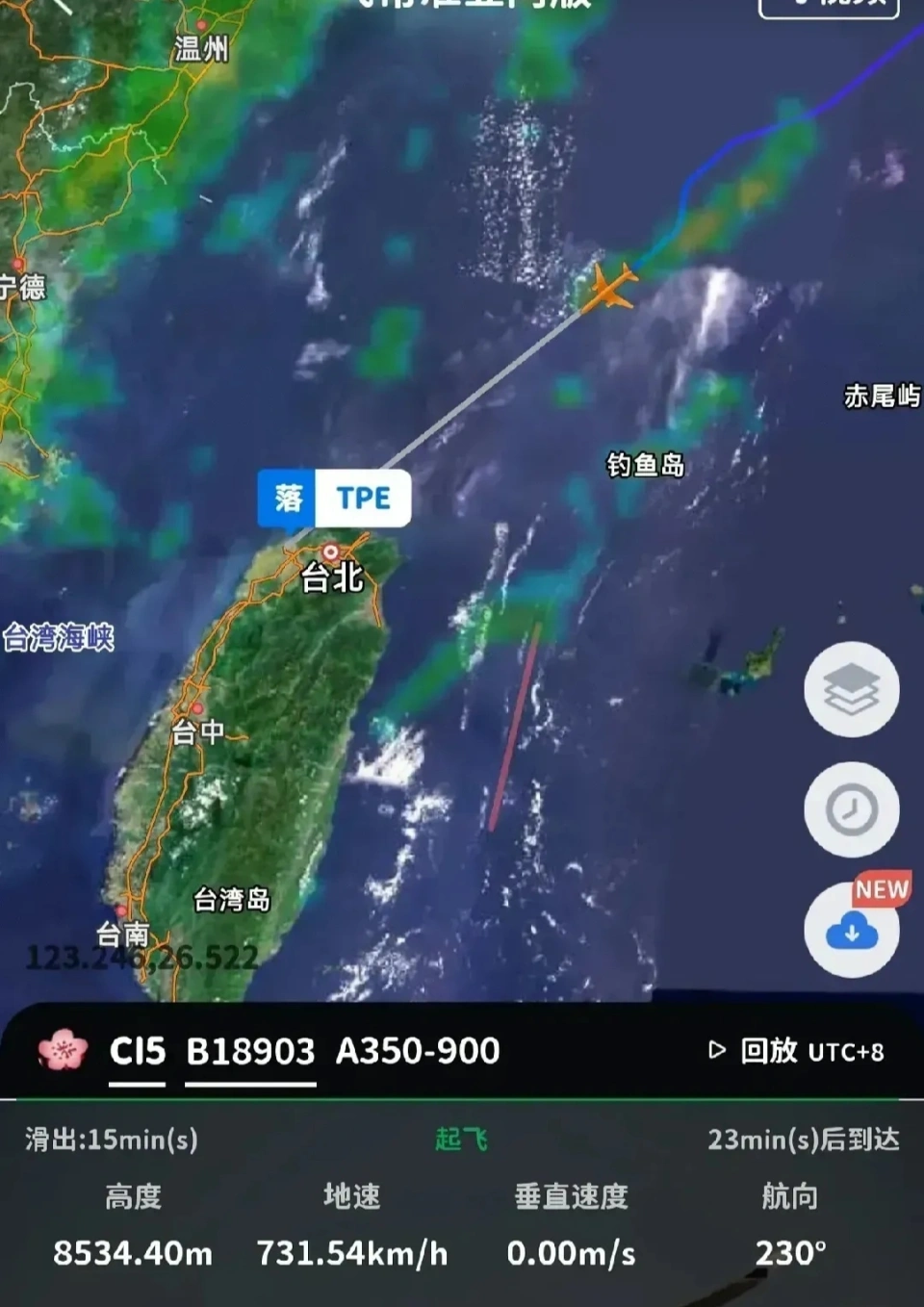The height and width of the screenshot is (1307, 924).
Task: Tap the orange airplane on the map
Action: point(610,288)
